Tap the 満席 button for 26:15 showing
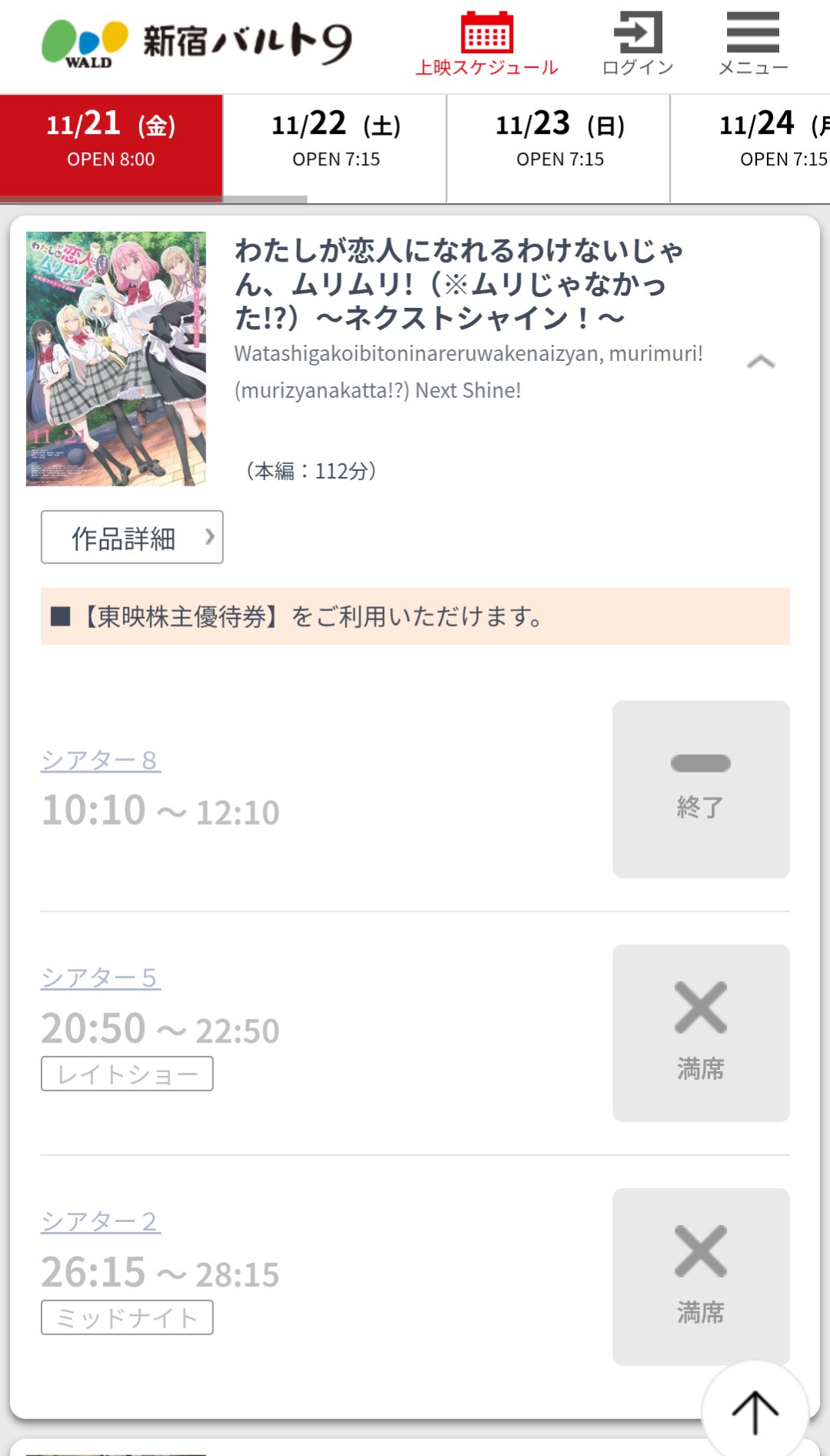This screenshot has width=830, height=1456. pos(701,1276)
